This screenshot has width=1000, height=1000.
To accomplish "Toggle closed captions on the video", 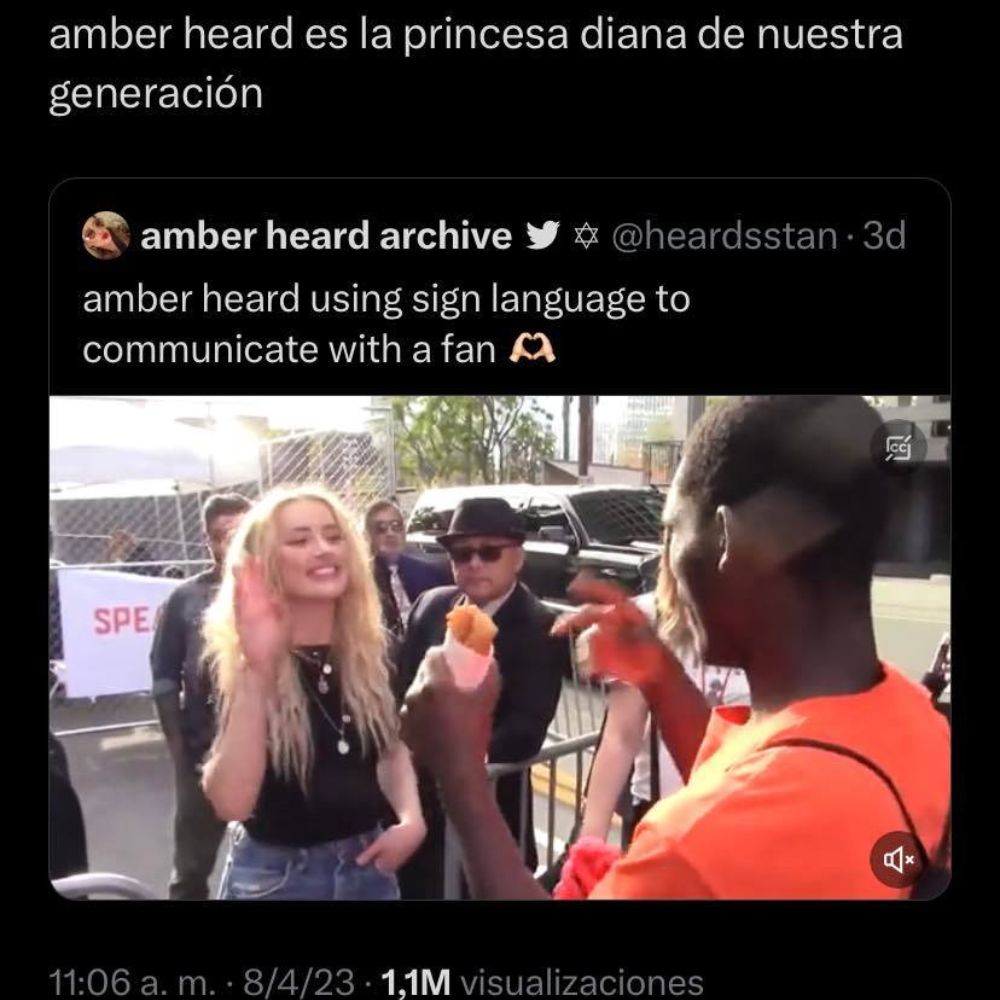I will [897, 447].
